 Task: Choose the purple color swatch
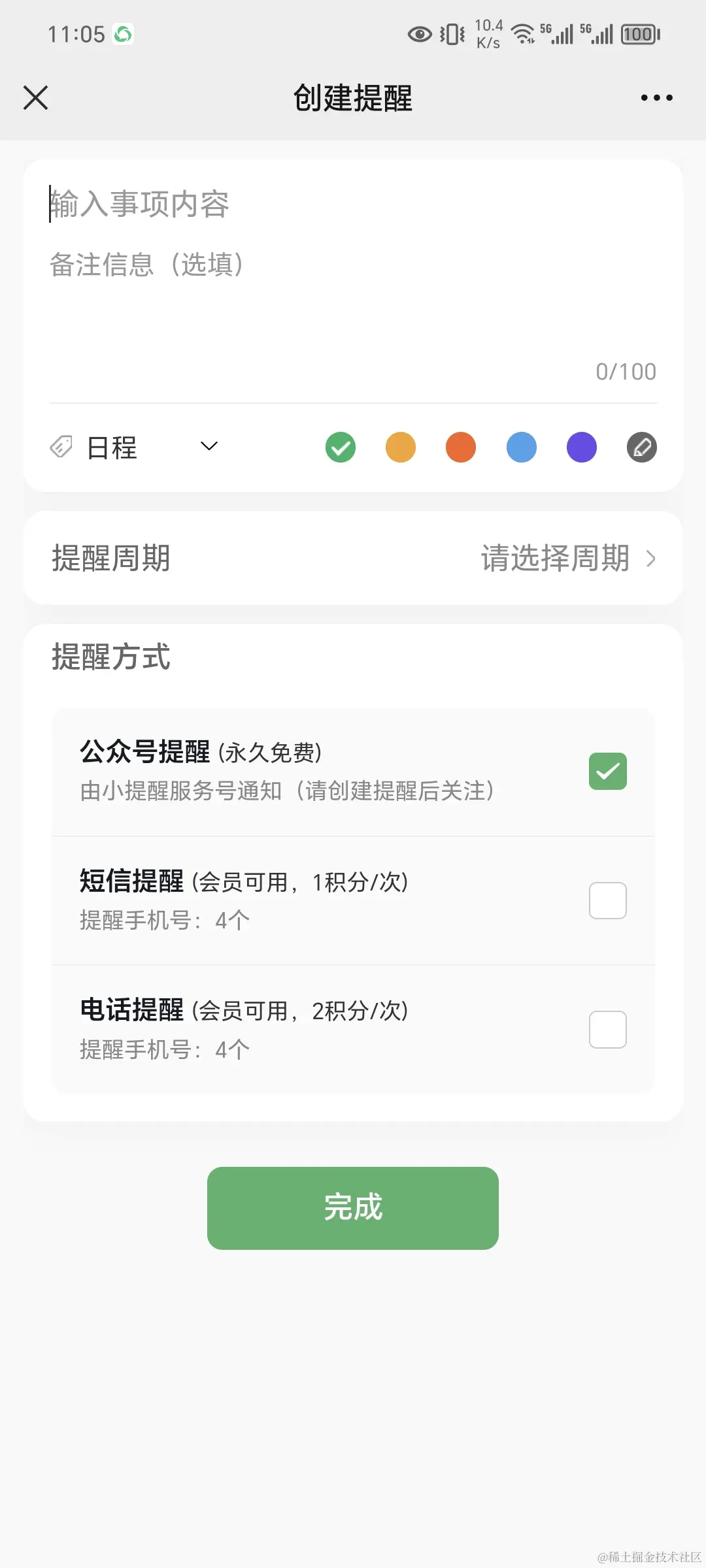coord(582,448)
